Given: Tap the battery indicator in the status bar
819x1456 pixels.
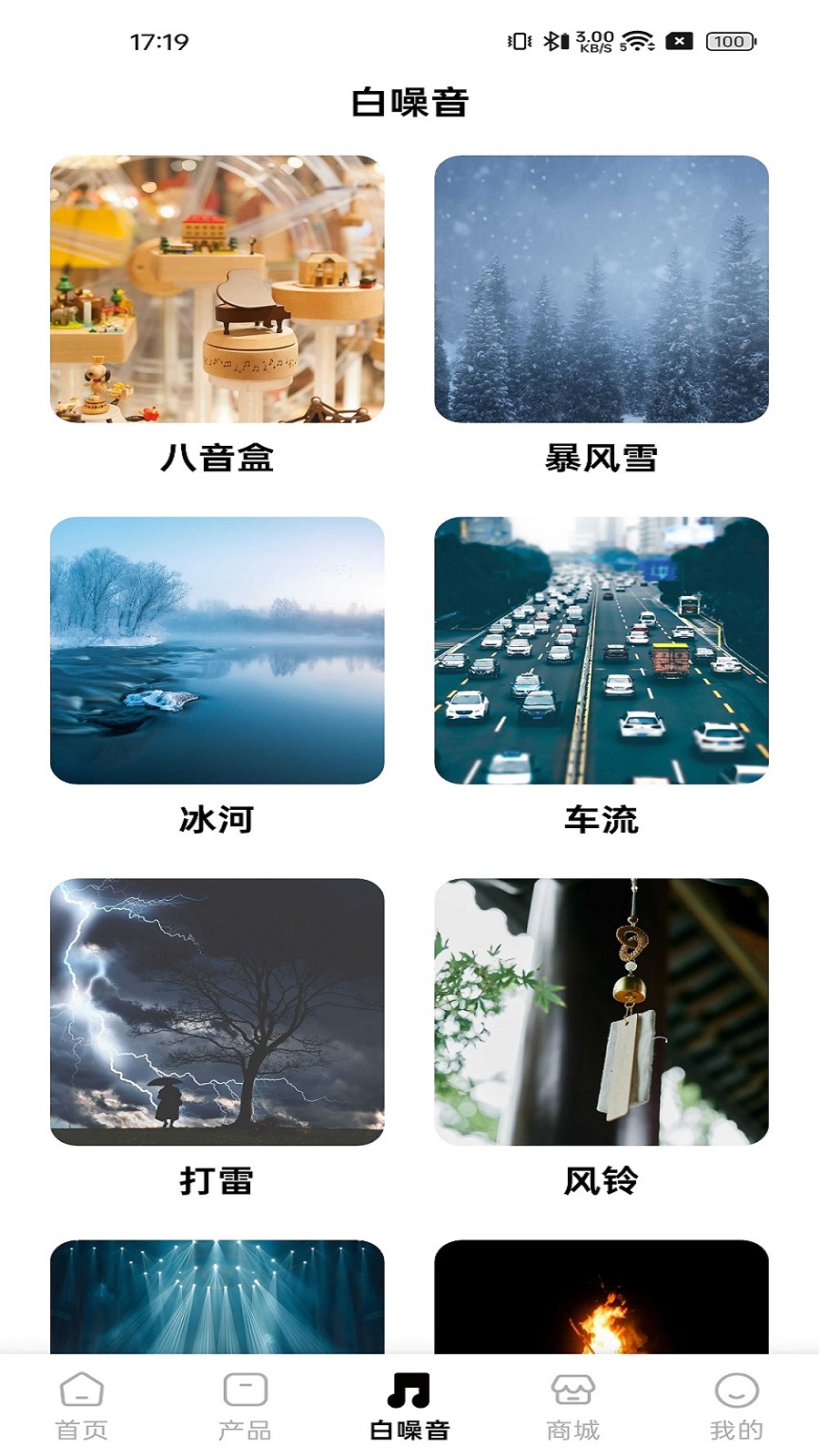Looking at the screenshot, I should click(x=728, y=40).
